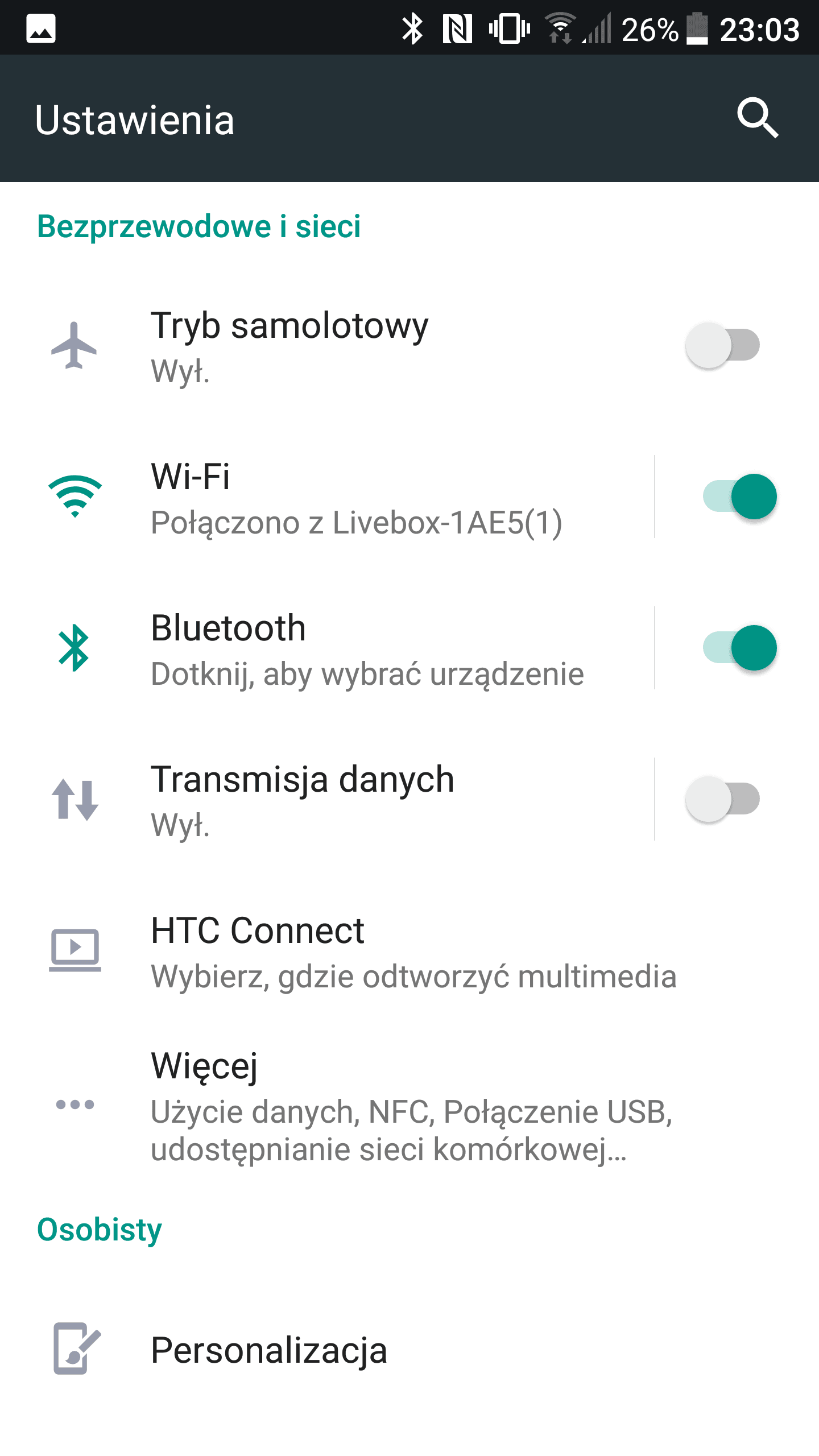Open Personalizacja settings
Viewport: 819px width, 1456px height.
(x=409, y=1349)
